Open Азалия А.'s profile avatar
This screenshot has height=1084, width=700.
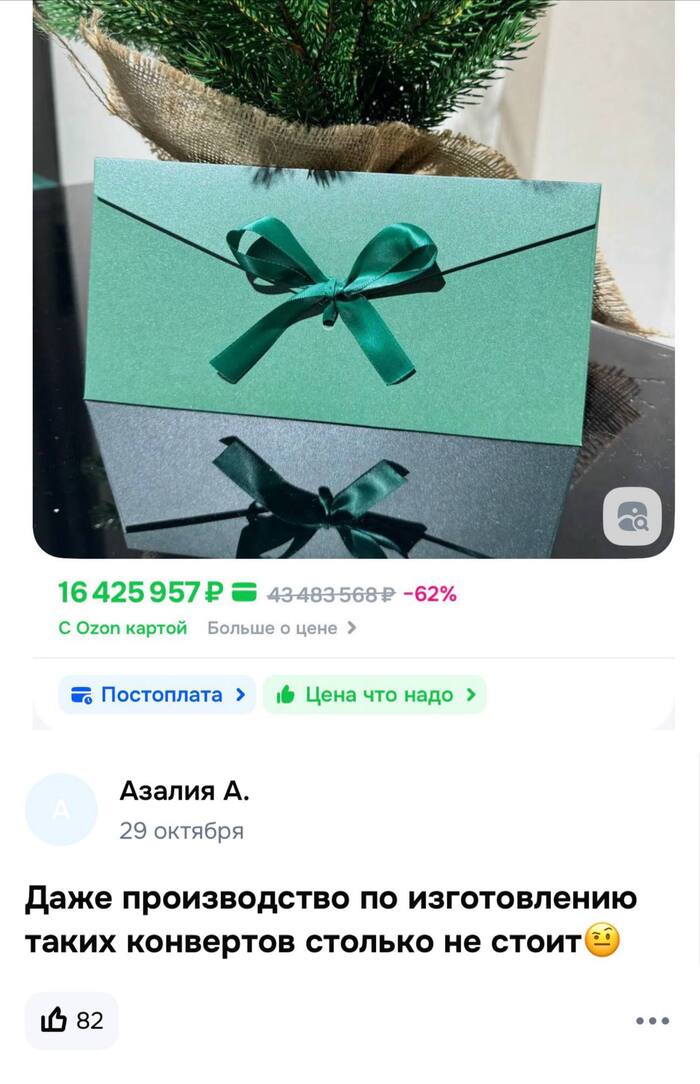tap(61, 810)
